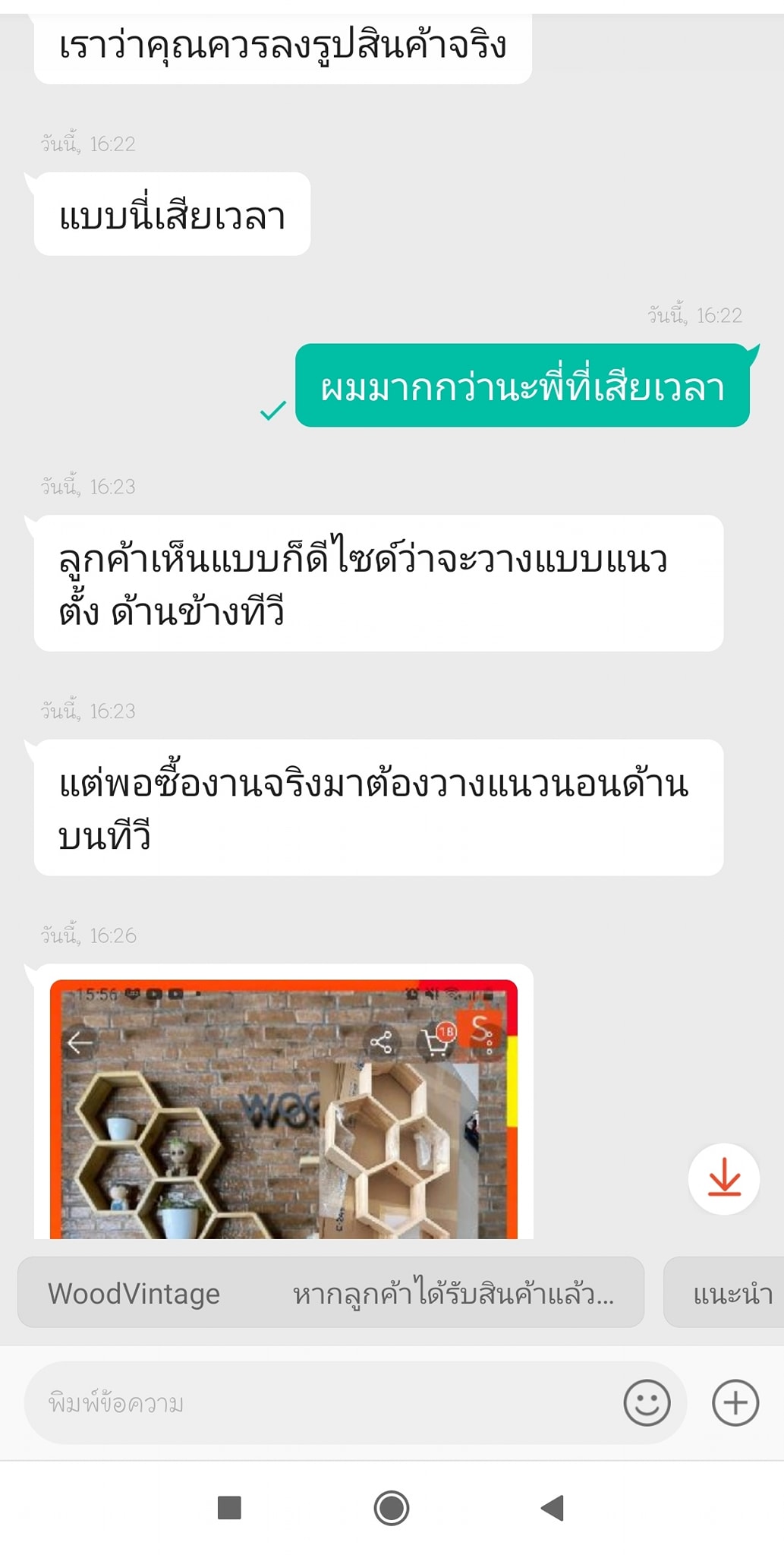
Task: Go back using the system back button
Action: tap(553, 1508)
